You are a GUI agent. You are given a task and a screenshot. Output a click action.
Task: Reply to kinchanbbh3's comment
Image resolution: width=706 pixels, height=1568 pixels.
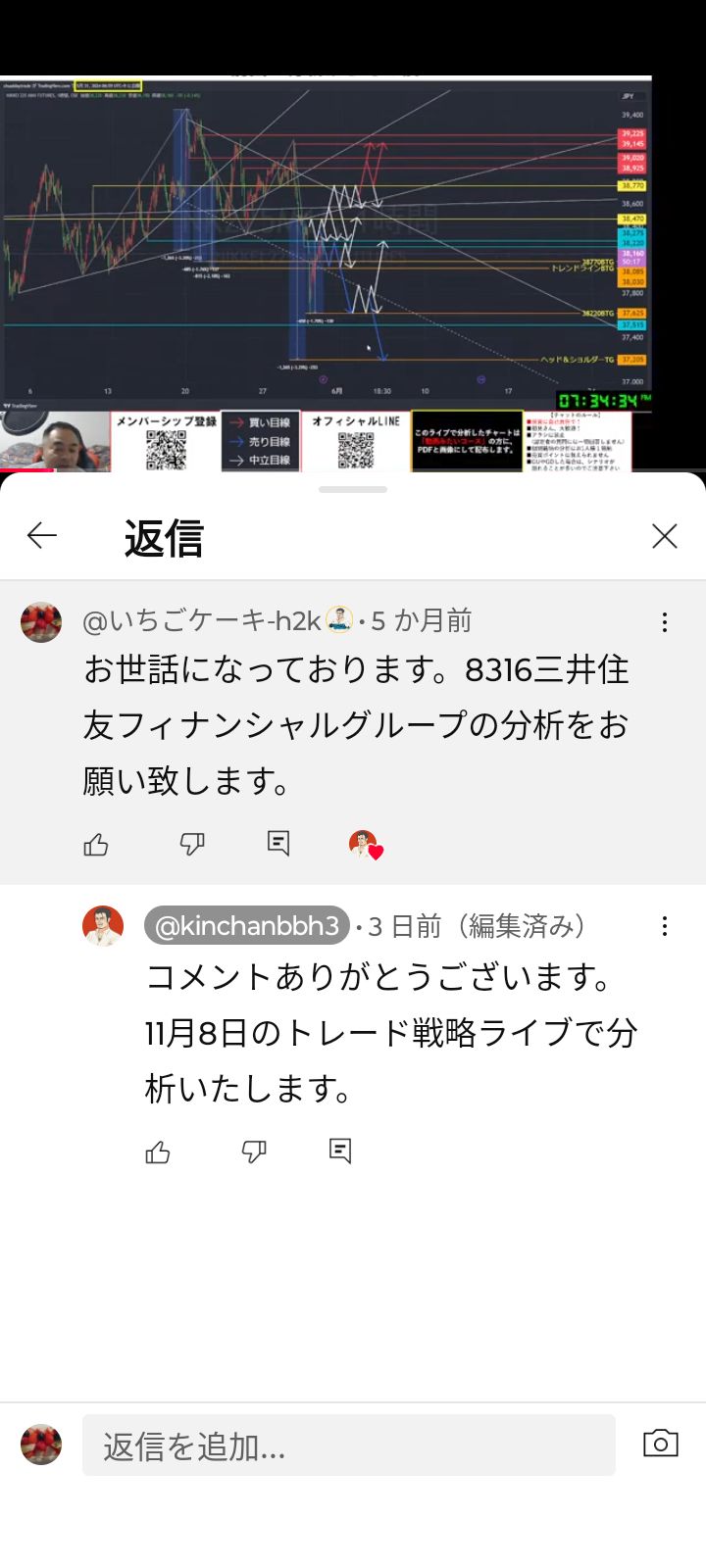point(340,1151)
